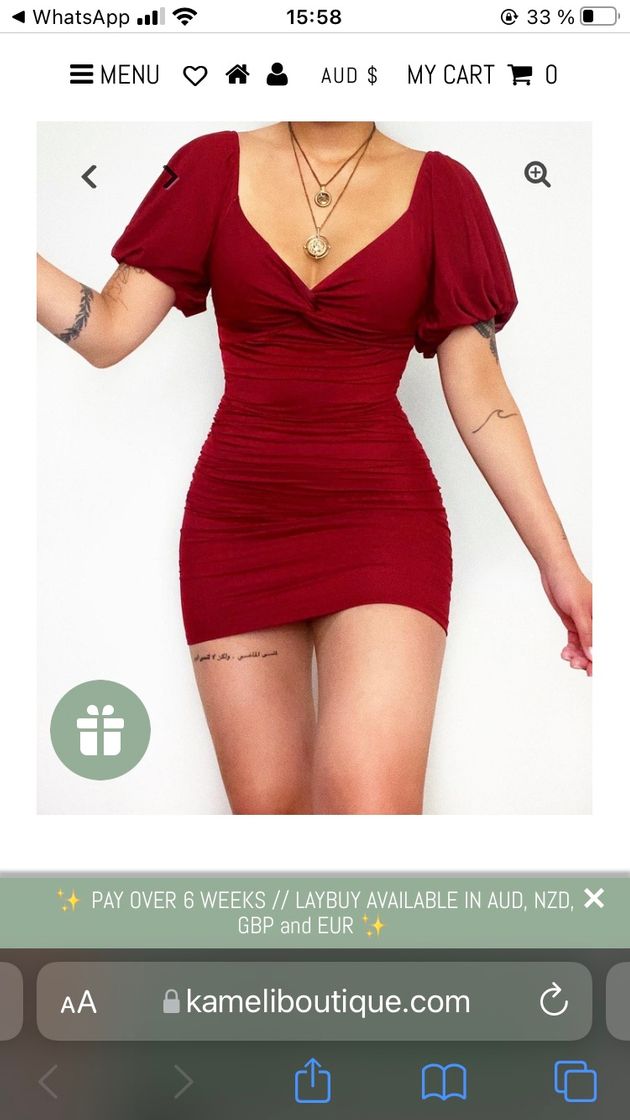The height and width of the screenshot is (1120, 630).
Task: Show all open tabs
Action: [575, 1082]
